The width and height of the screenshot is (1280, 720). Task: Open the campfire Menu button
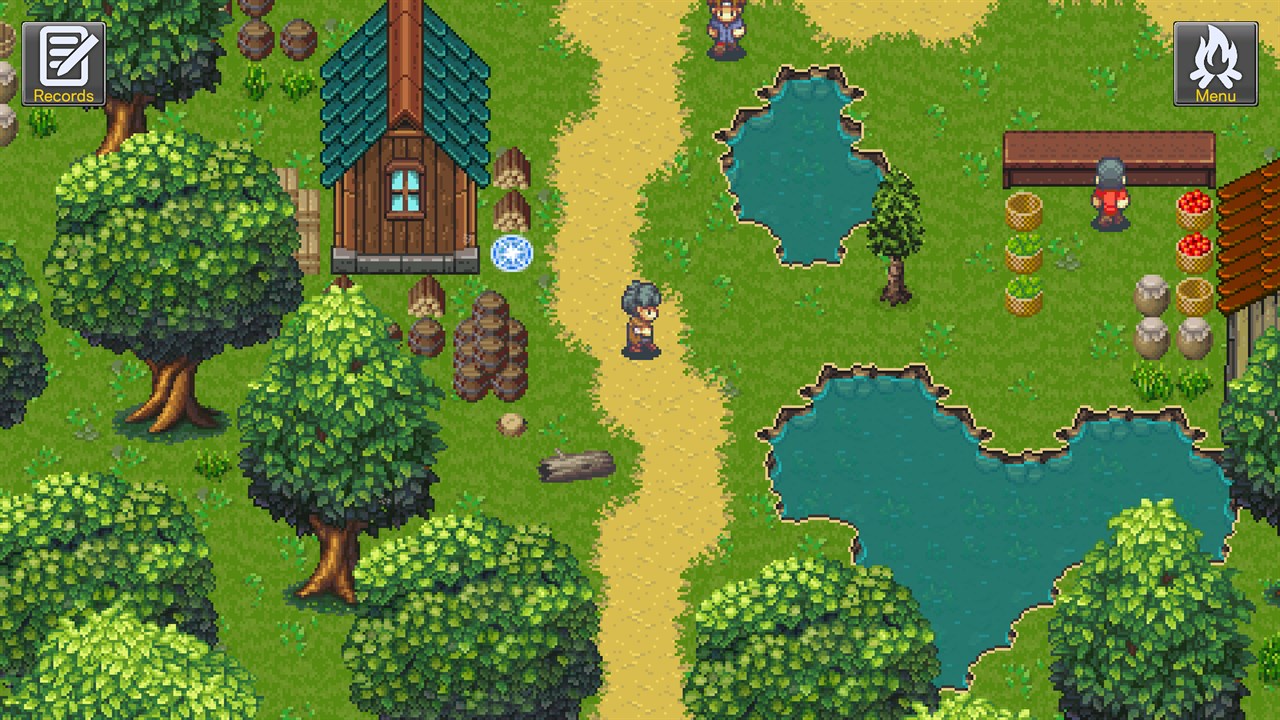(x=1215, y=64)
